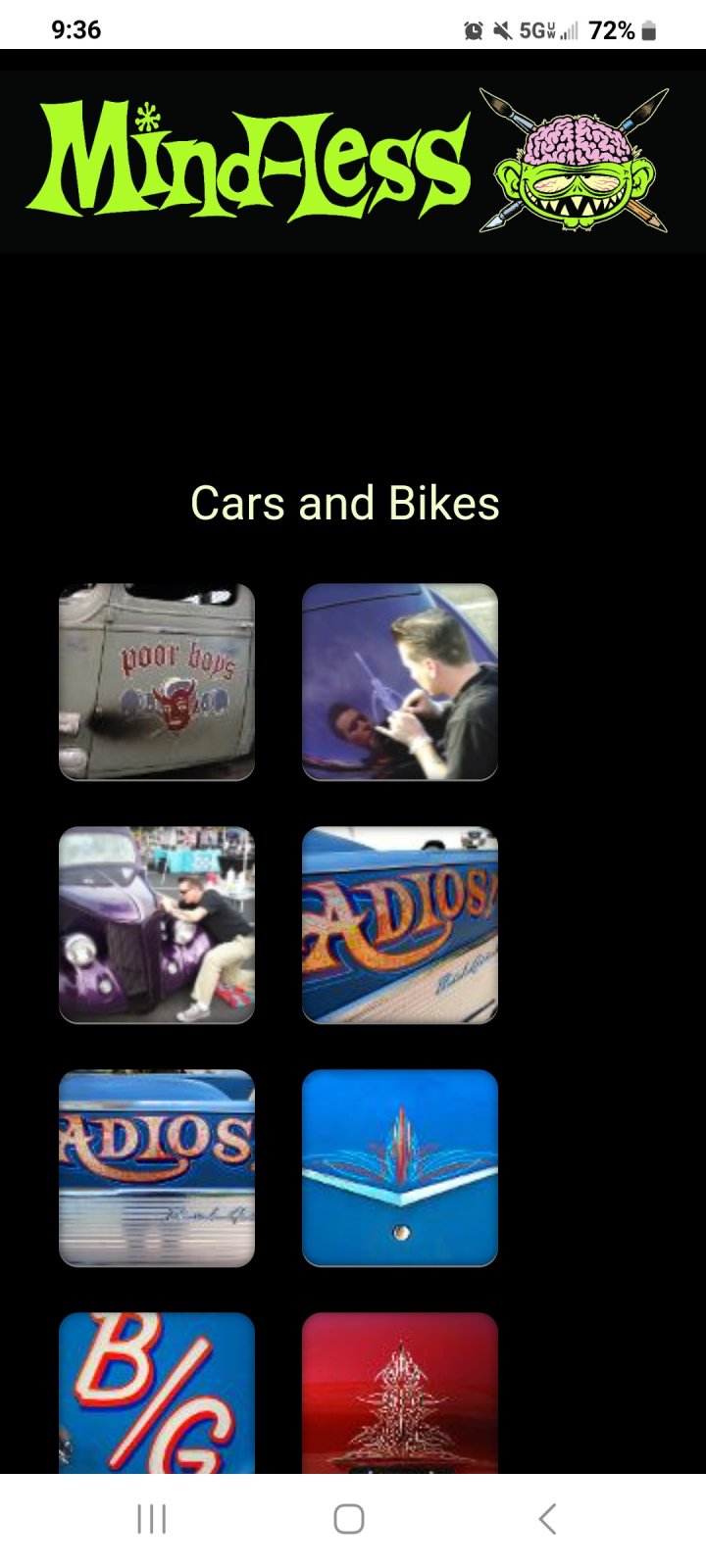View the red pinstripe artwork thumbnail
This screenshot has height=1568, width=706.
(x=400, y=1394)
